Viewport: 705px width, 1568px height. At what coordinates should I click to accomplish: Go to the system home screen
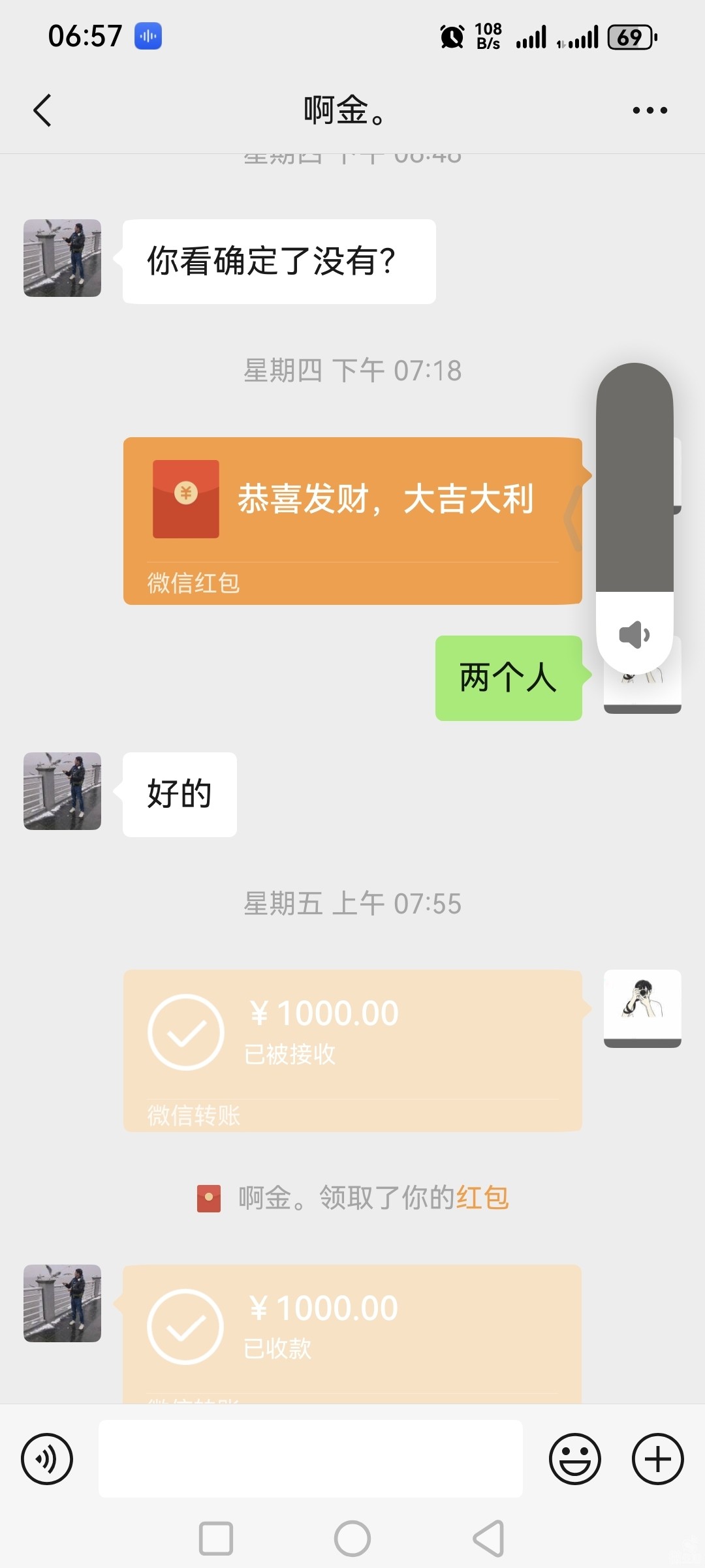[x=352, y=1538]
